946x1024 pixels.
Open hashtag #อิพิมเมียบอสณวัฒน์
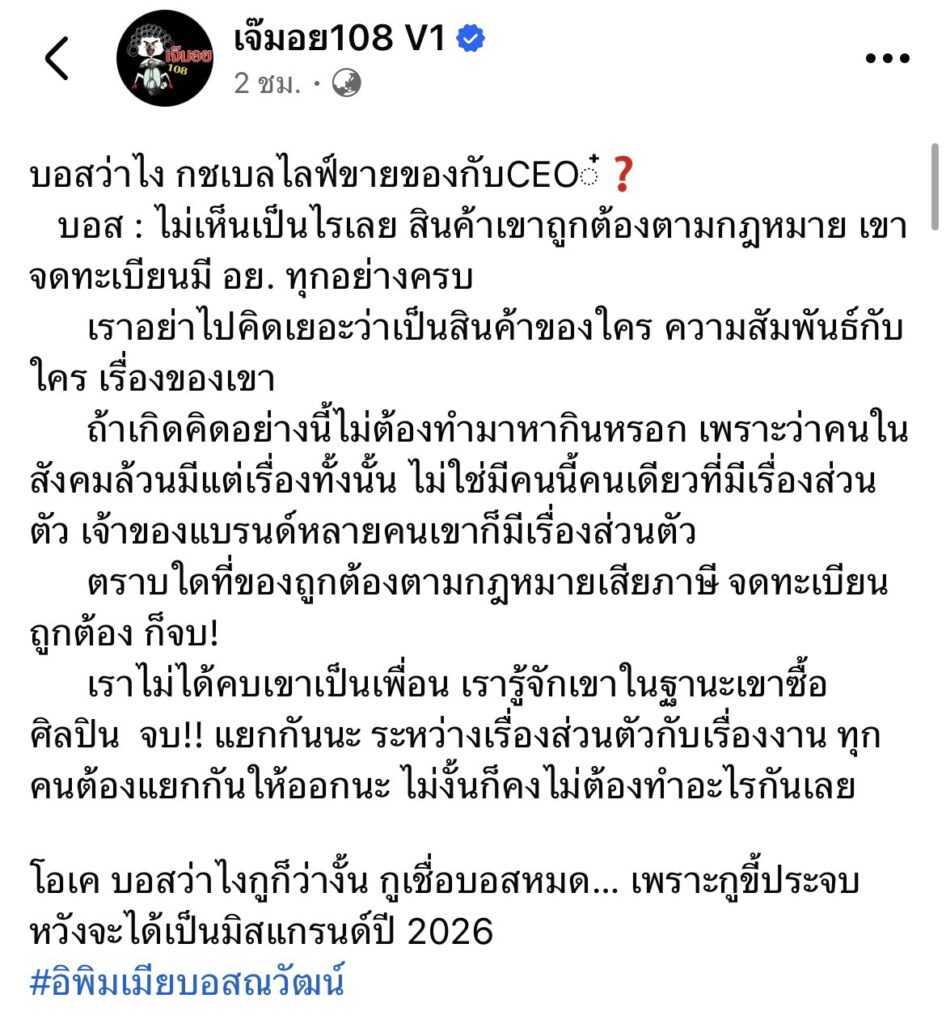coord(188,981)
